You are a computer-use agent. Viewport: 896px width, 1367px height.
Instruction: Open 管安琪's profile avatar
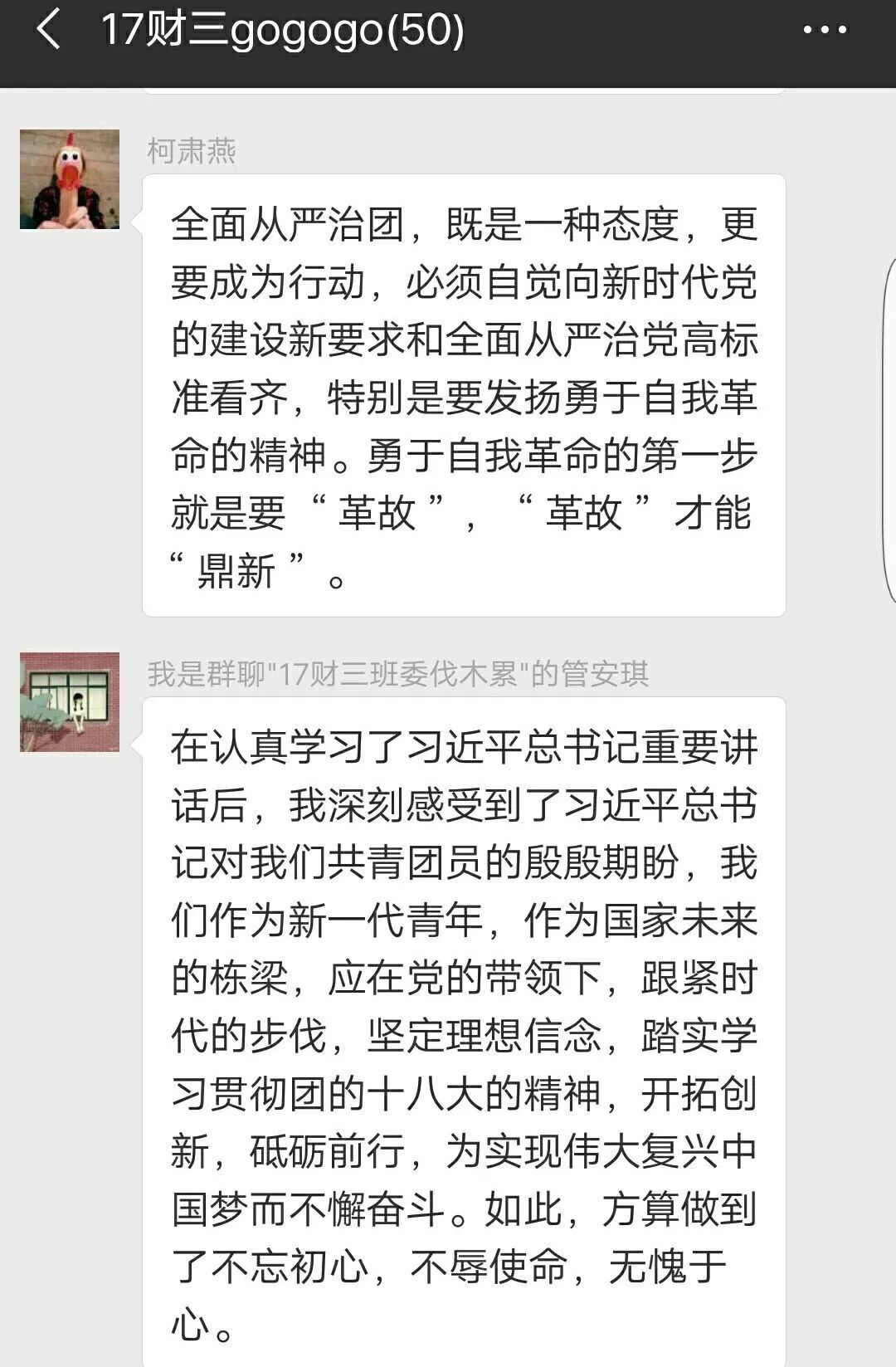click(x=70, y=702)
